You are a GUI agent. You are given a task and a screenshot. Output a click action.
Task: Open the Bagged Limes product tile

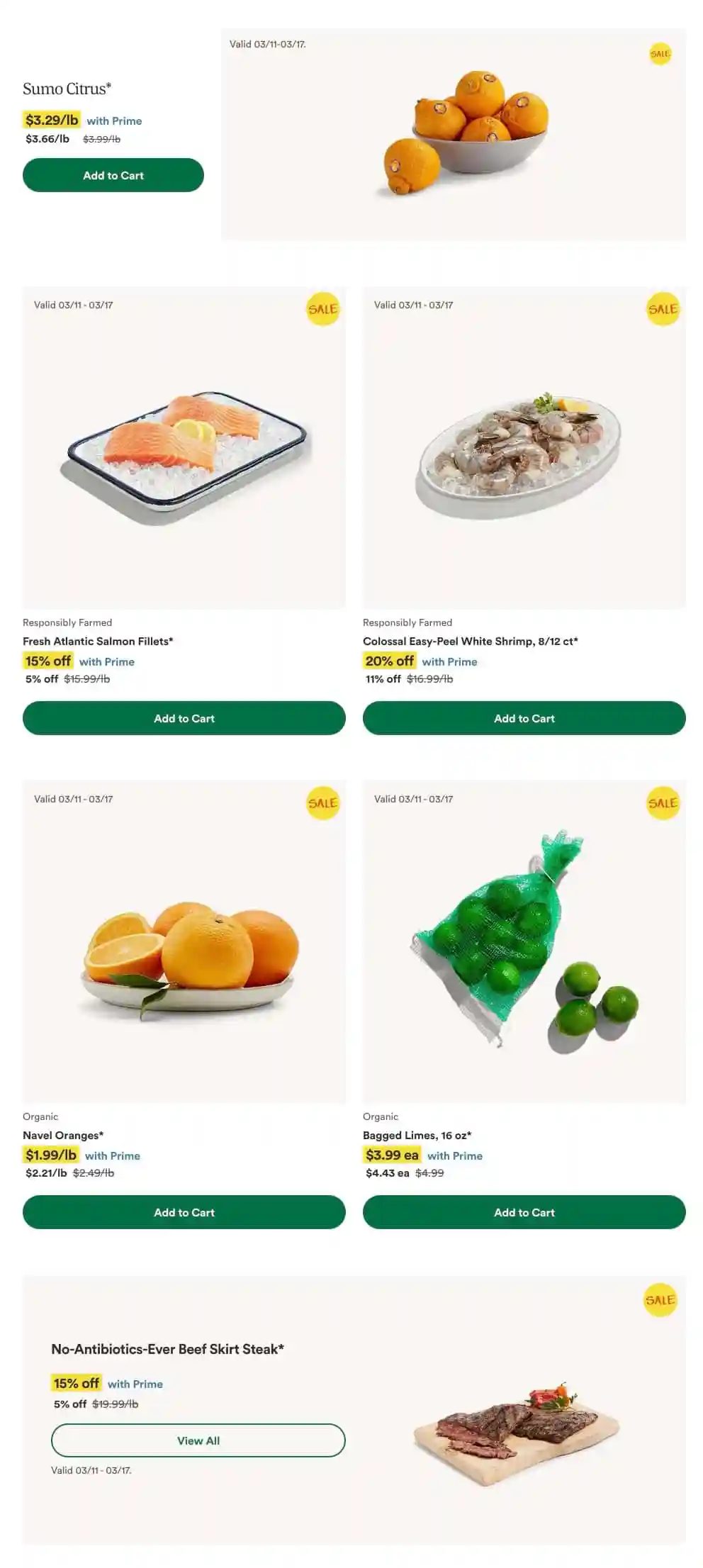tap(524, 943)
